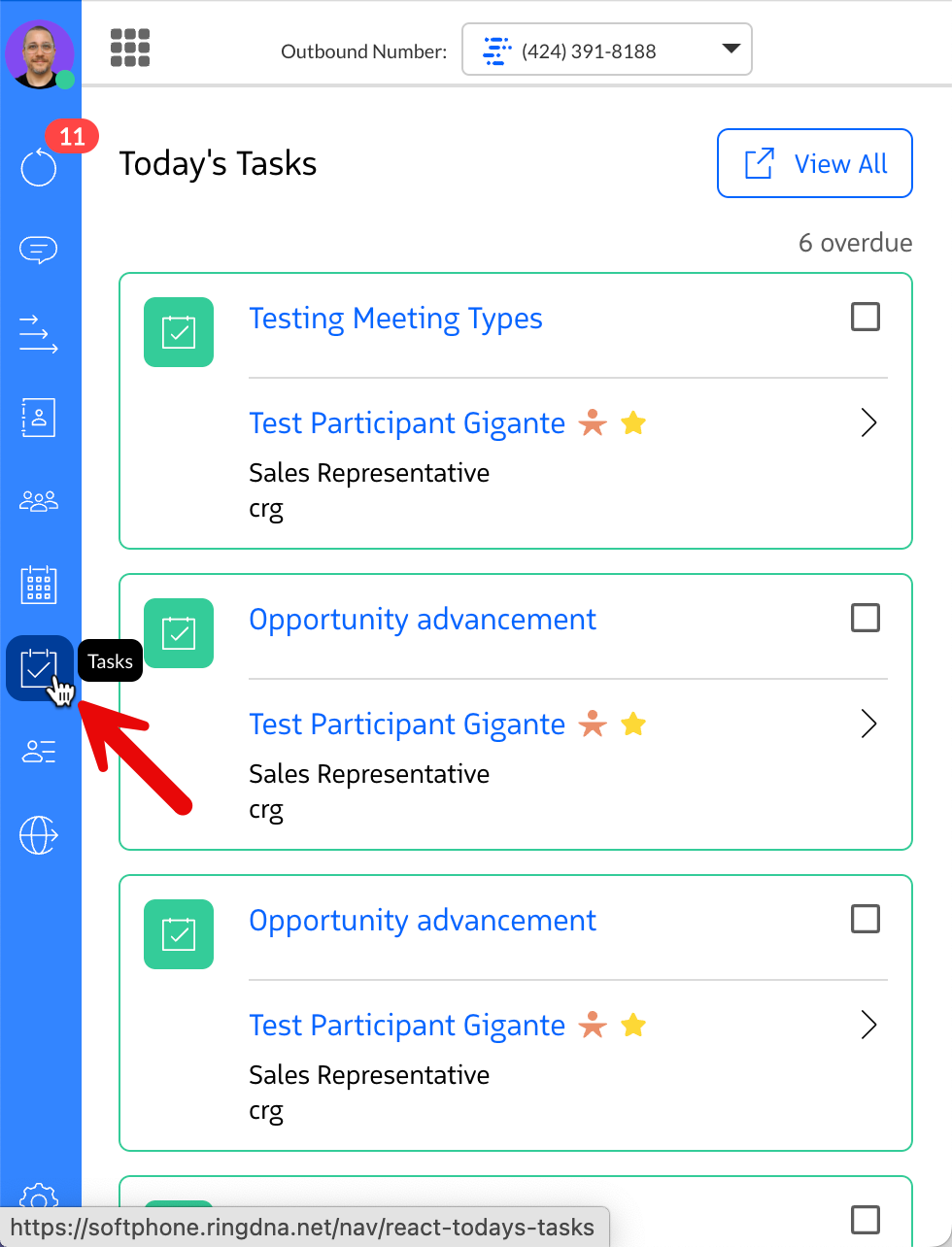Open the messages sidebar icon
Screen dimensions: 952x1247
click(39, 251)
